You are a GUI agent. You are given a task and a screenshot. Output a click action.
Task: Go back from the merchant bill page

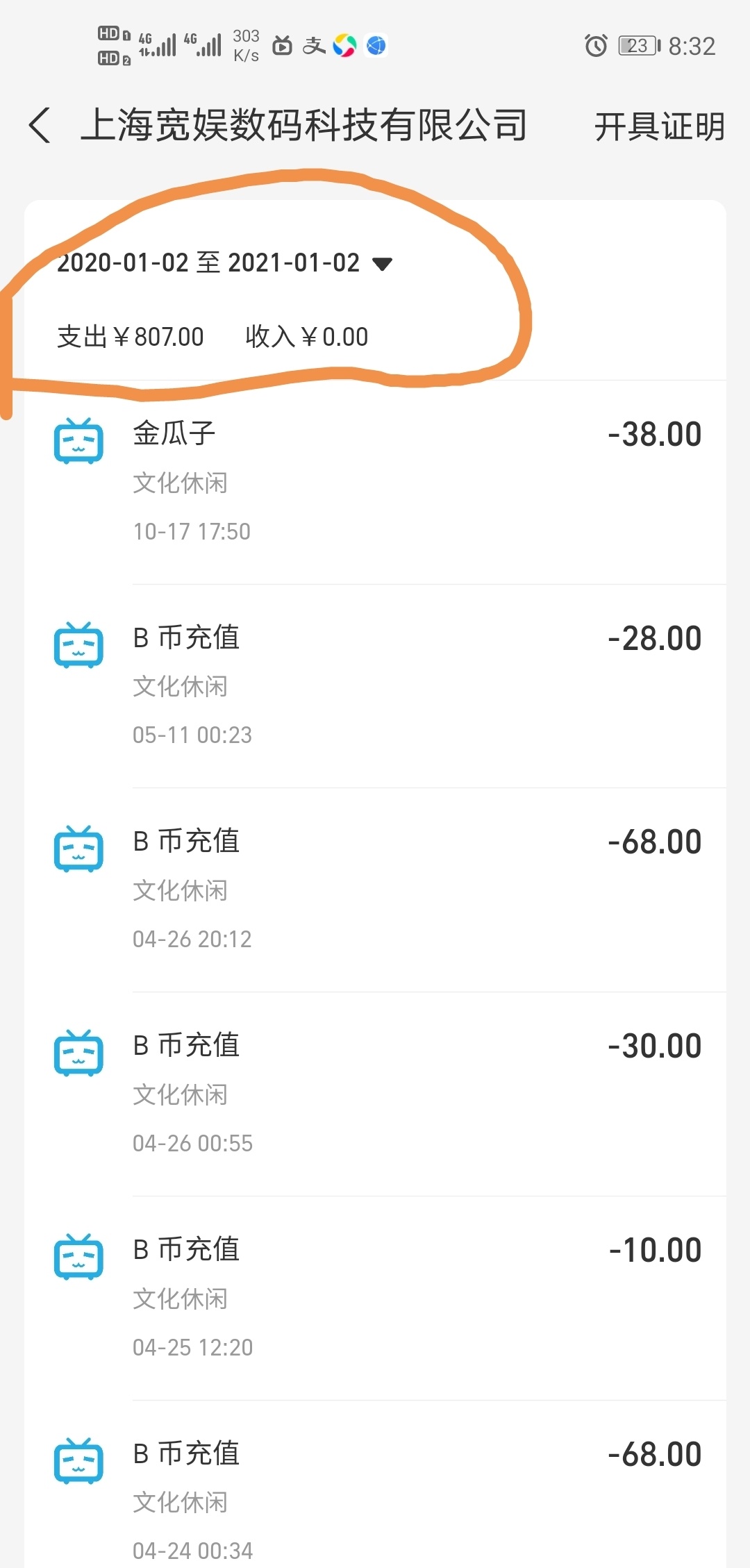(x=40, y=126)
